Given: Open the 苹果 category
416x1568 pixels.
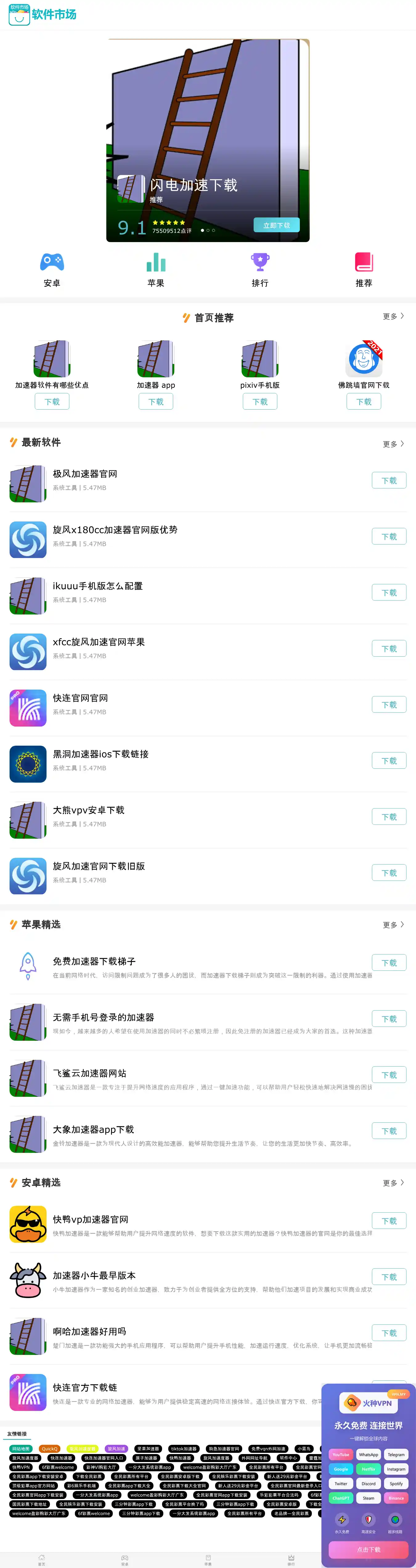Looking at the screenshot, I should tap(156, 269).
